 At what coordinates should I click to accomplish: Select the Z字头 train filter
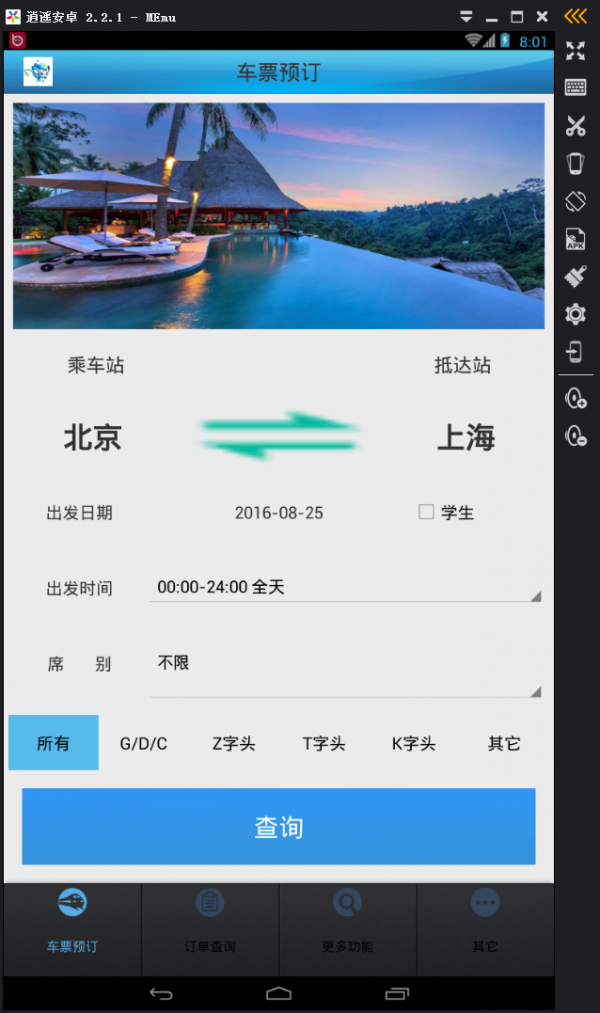(233, 743)
